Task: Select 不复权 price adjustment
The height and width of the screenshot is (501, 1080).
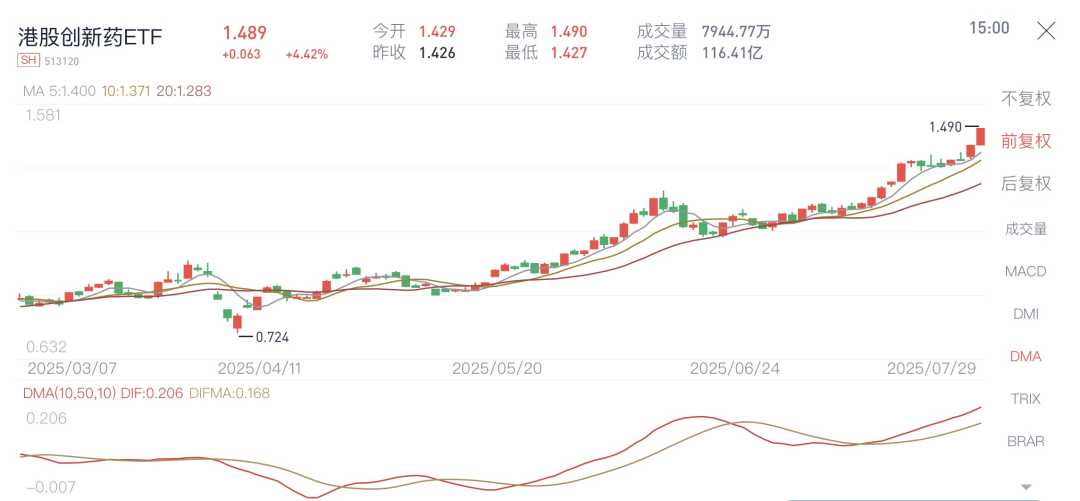Action: click(1026, 98)
